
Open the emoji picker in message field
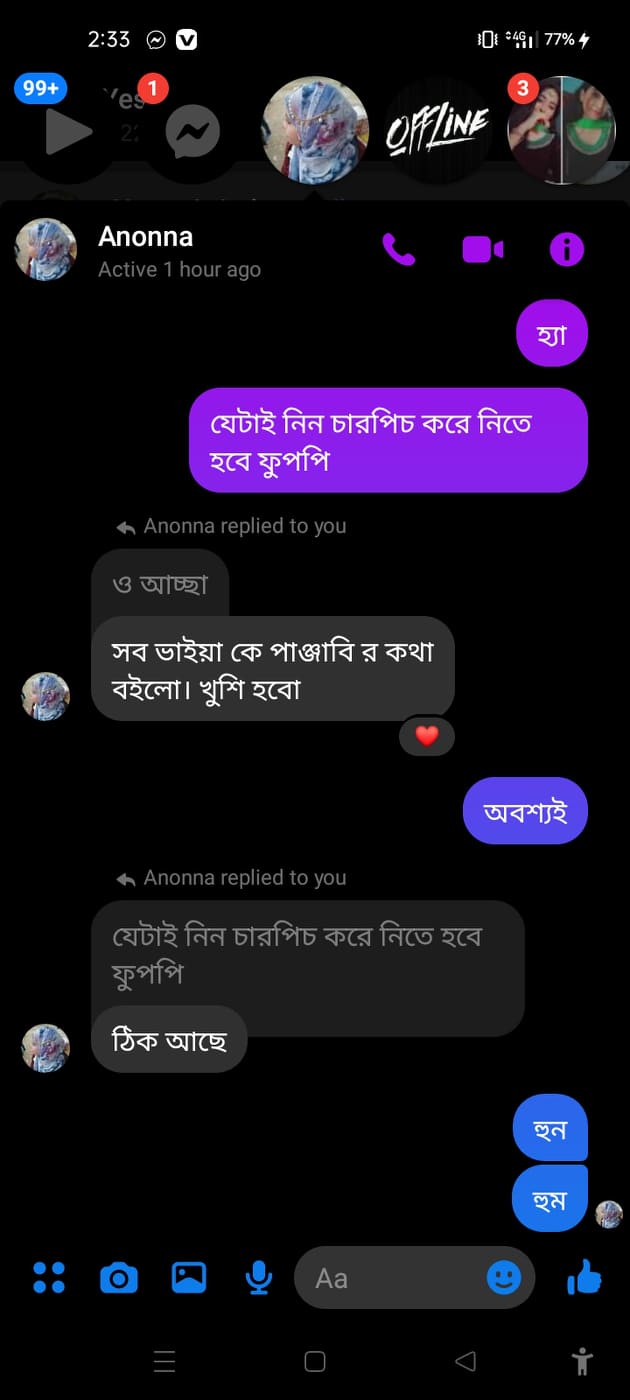[x=504, y=1277]
